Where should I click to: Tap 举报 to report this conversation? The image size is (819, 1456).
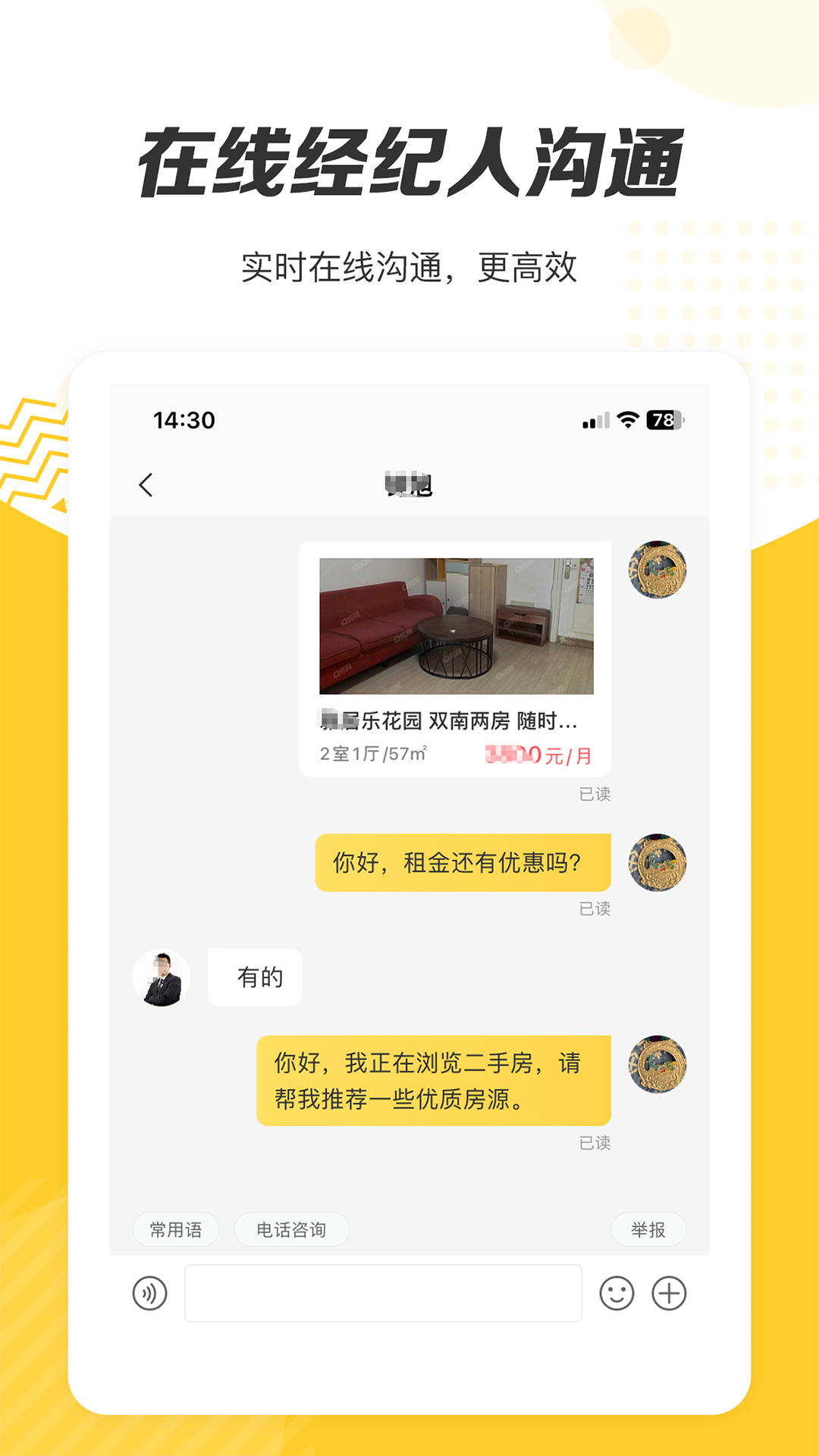pos(648,1229)
